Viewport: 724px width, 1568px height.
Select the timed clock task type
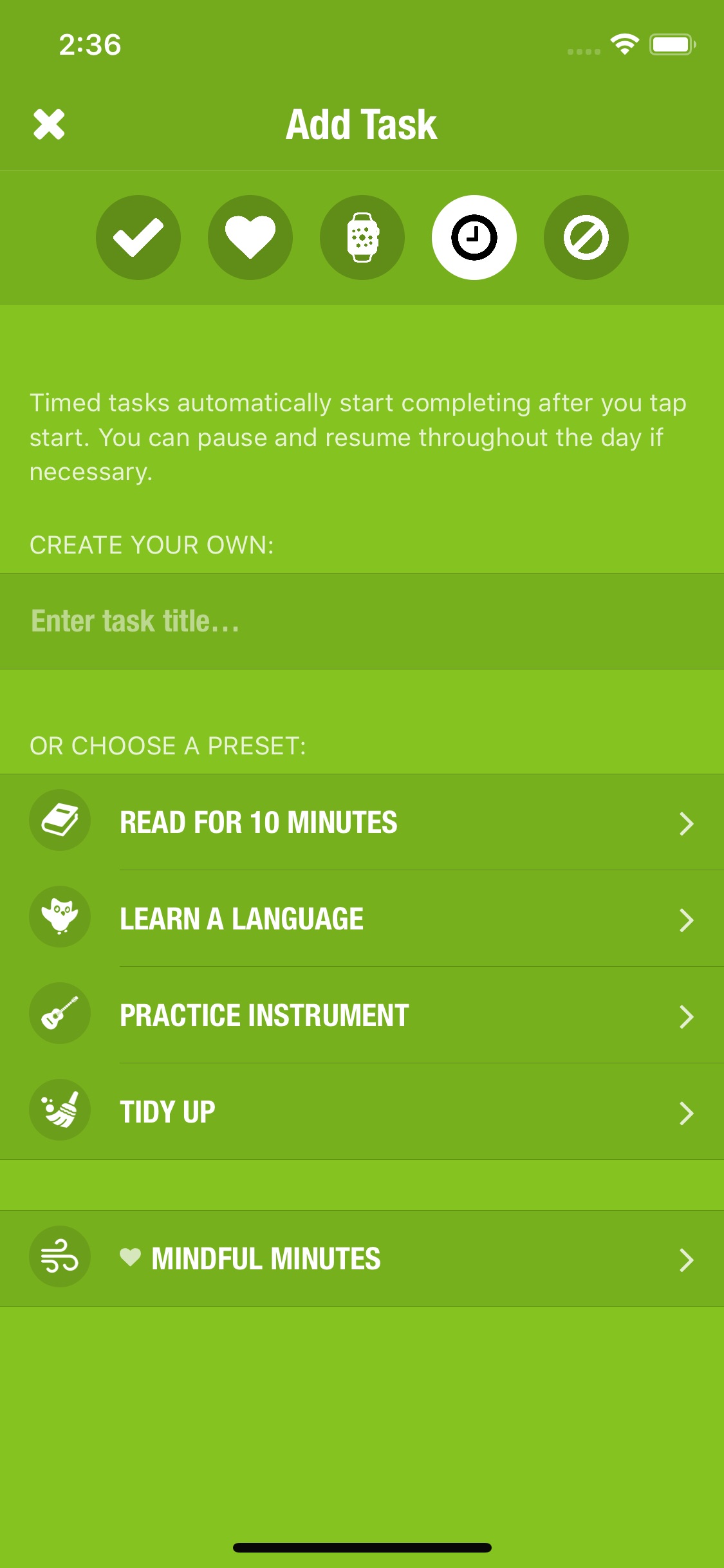click(474, 238)
